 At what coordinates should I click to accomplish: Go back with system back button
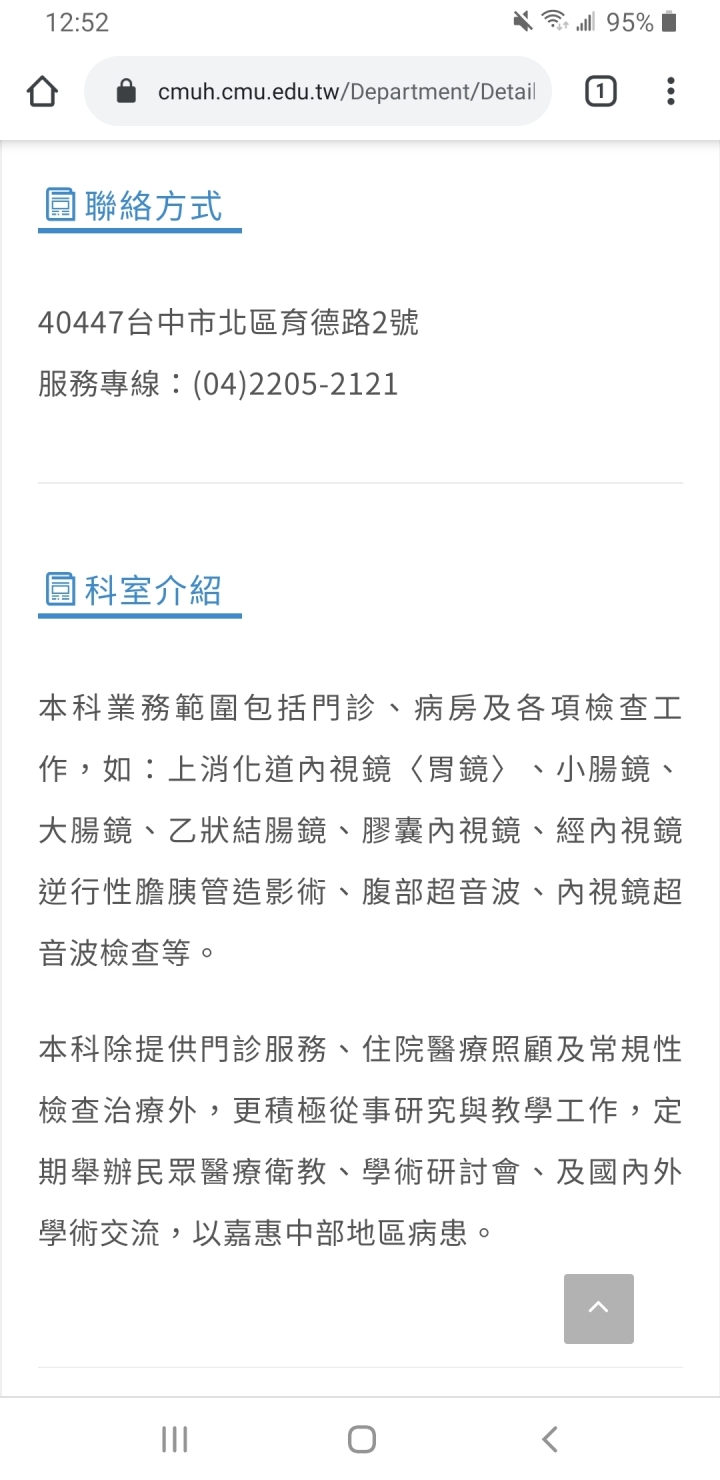click(549, 1439)
